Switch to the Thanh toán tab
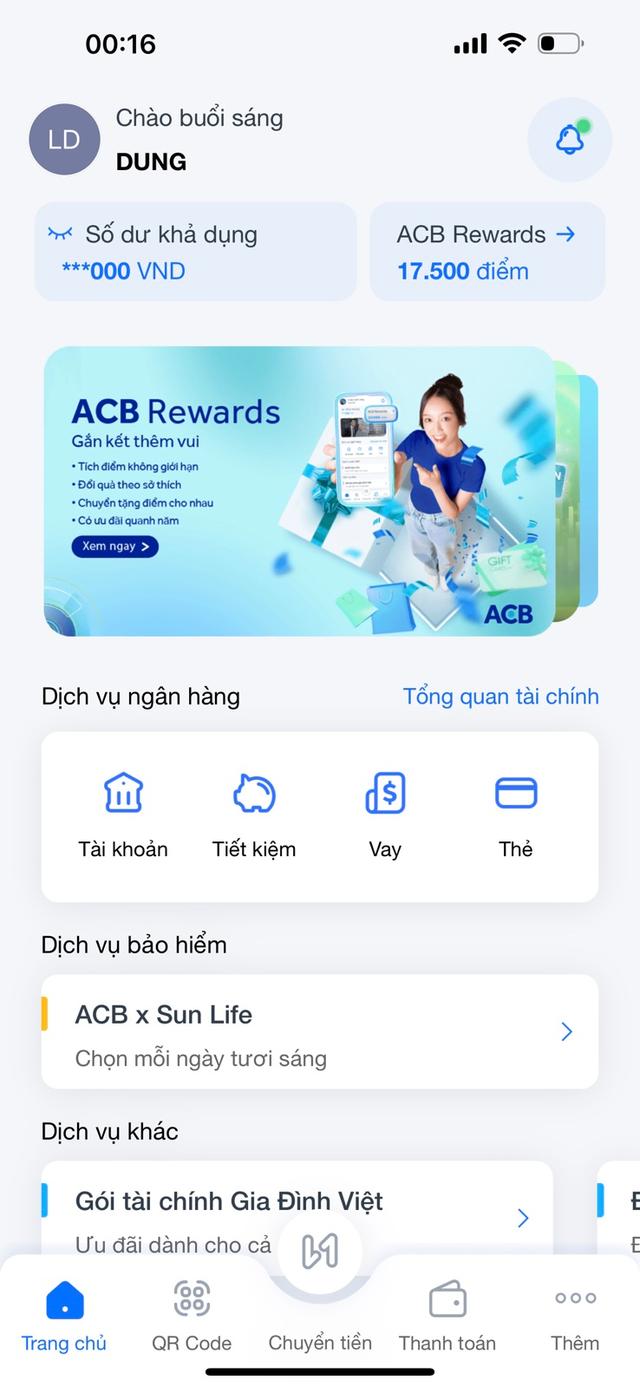This screenshot has width=640, height=1388. [x=447, y=1316]
